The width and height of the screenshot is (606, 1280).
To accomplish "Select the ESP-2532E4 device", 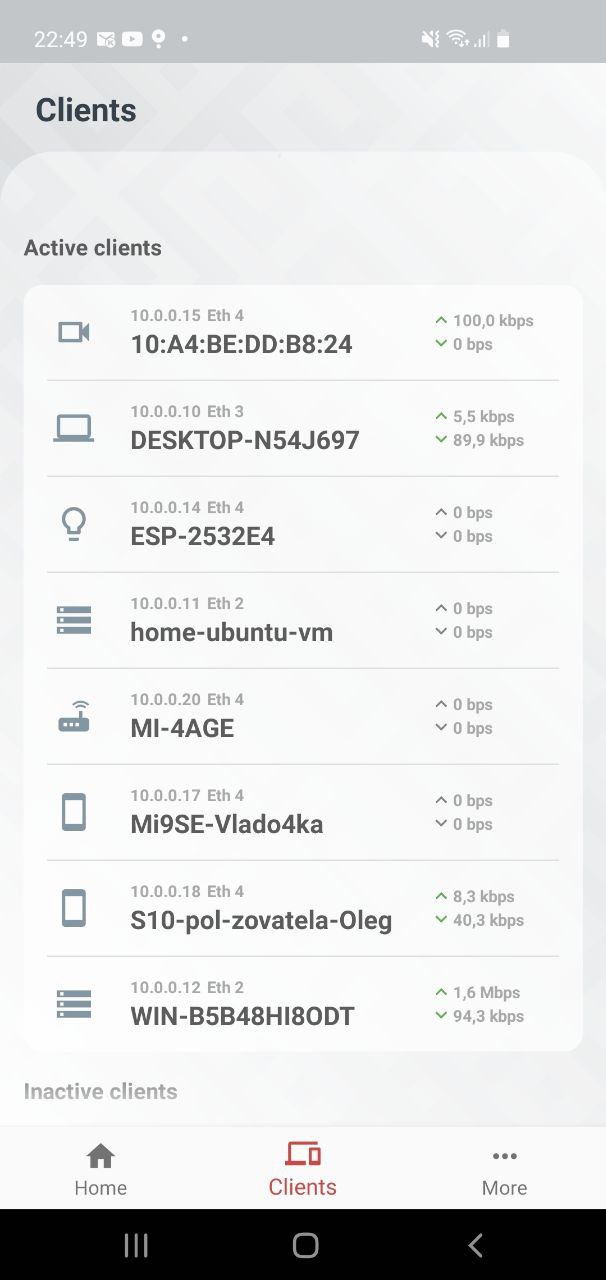I will [x=303, y=525].
